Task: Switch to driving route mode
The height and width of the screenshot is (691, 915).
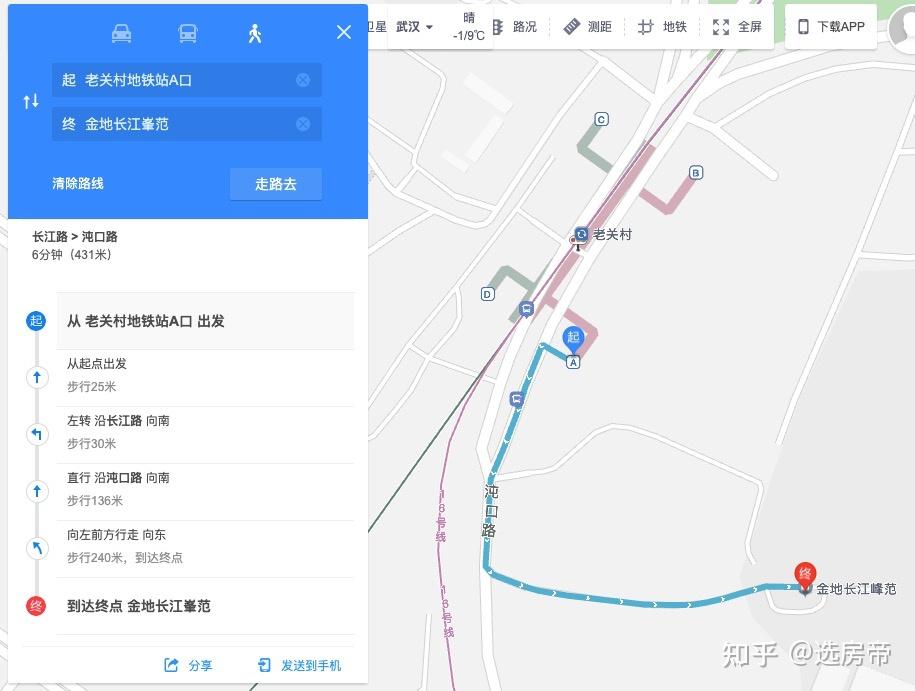Action: tap(121, 33)
